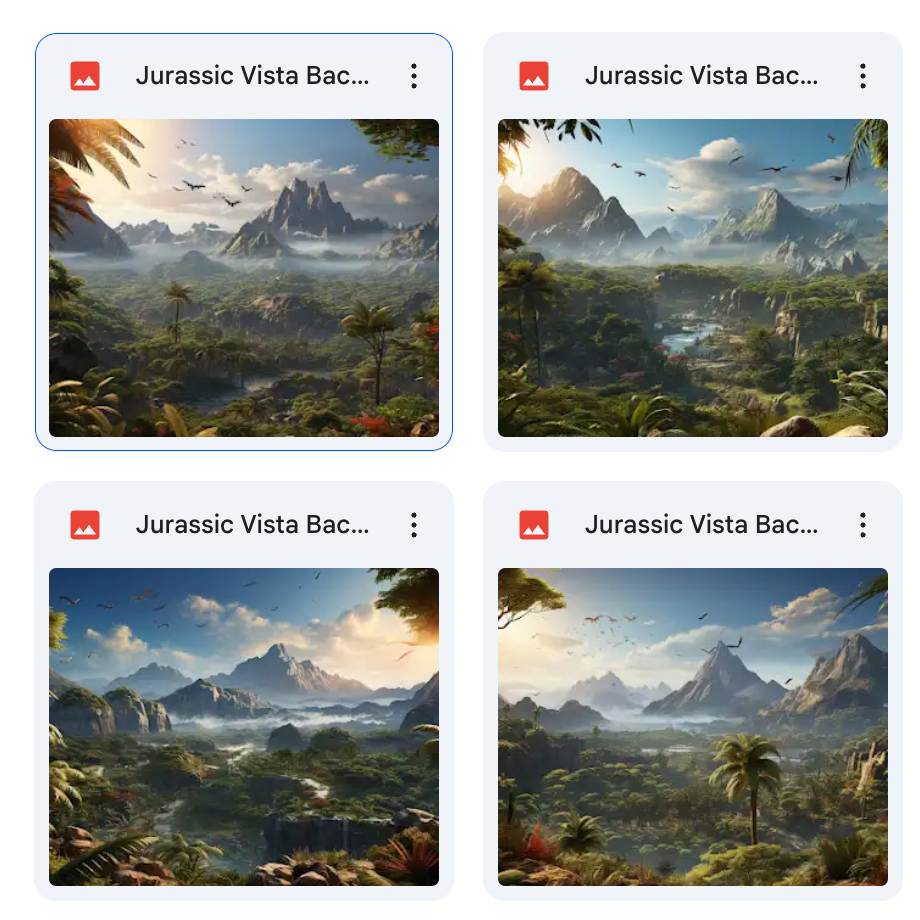Open the selected blue-outlined Jurassic Vista image
This screenshot has height=920, width=920.
[x=244, y=278]
